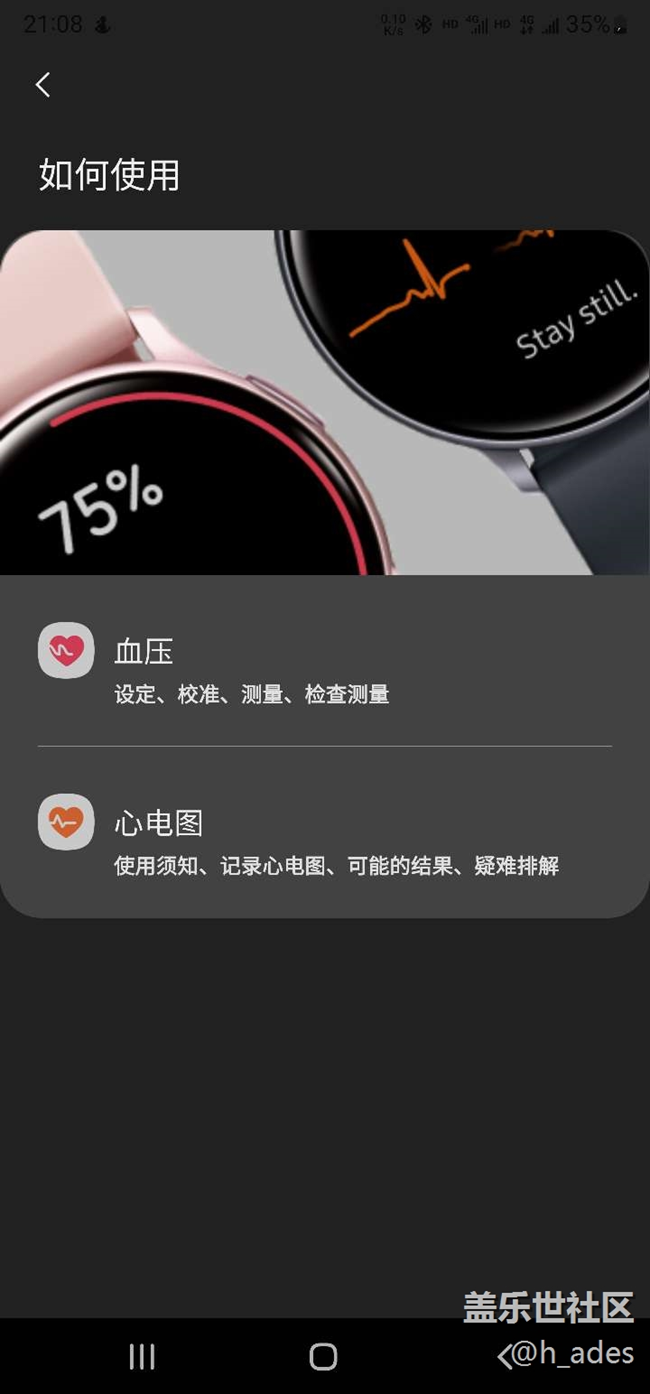The height and width of the screenshot is (1394, 650).
Task: Tap the system home button
Action: tap(323, 1356)
